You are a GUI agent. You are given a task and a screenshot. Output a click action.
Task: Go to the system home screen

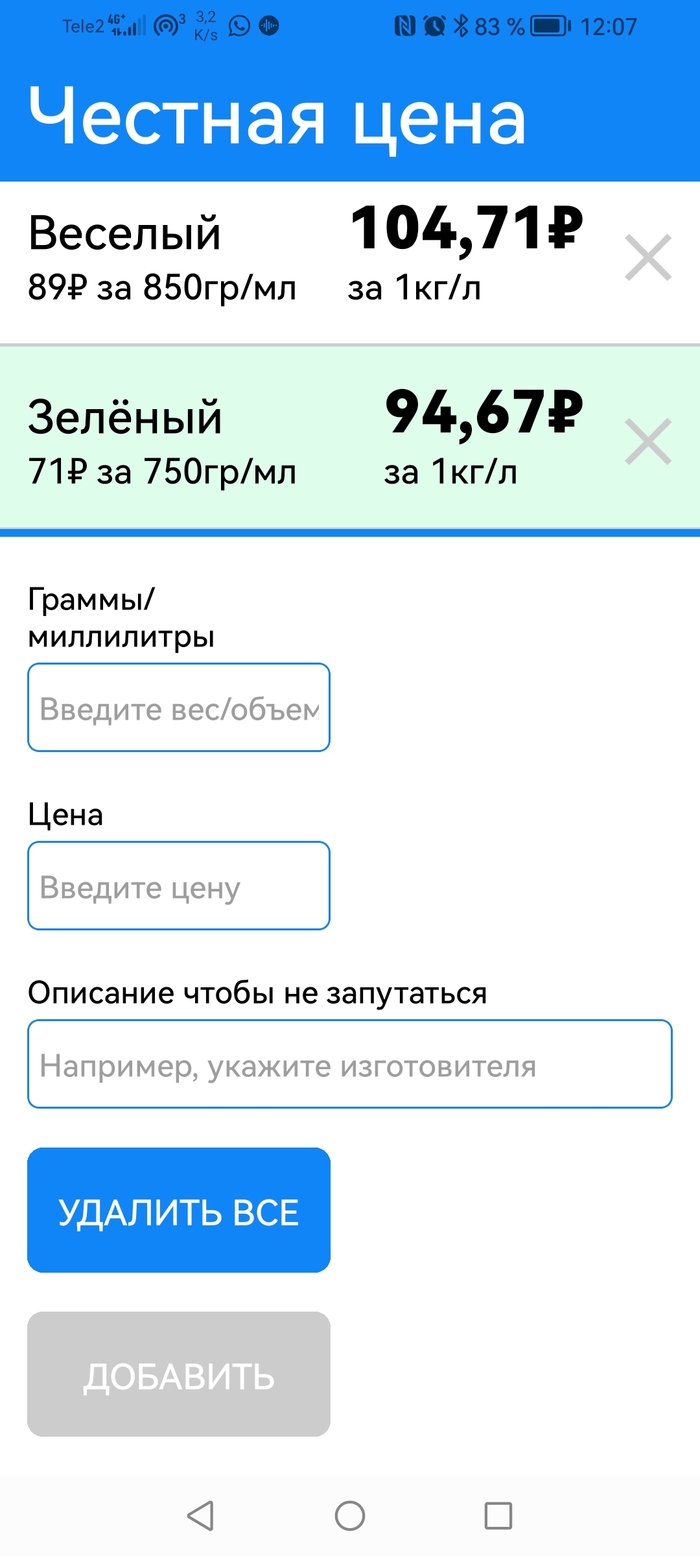349,1516
